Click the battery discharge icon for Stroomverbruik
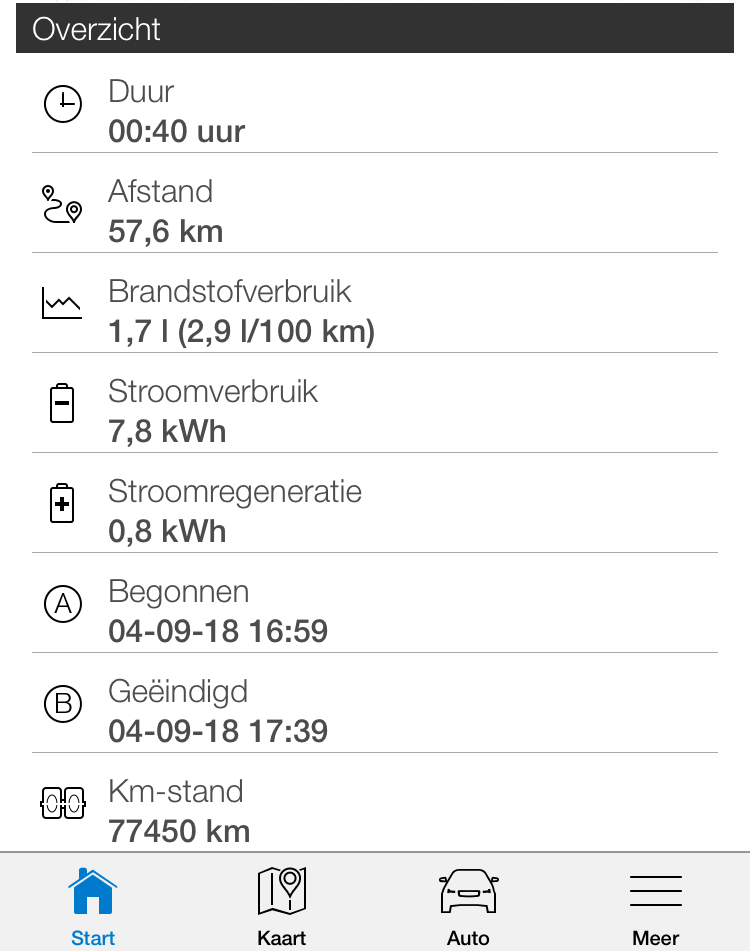The image size is (750, 951). [x=63, y=404]
